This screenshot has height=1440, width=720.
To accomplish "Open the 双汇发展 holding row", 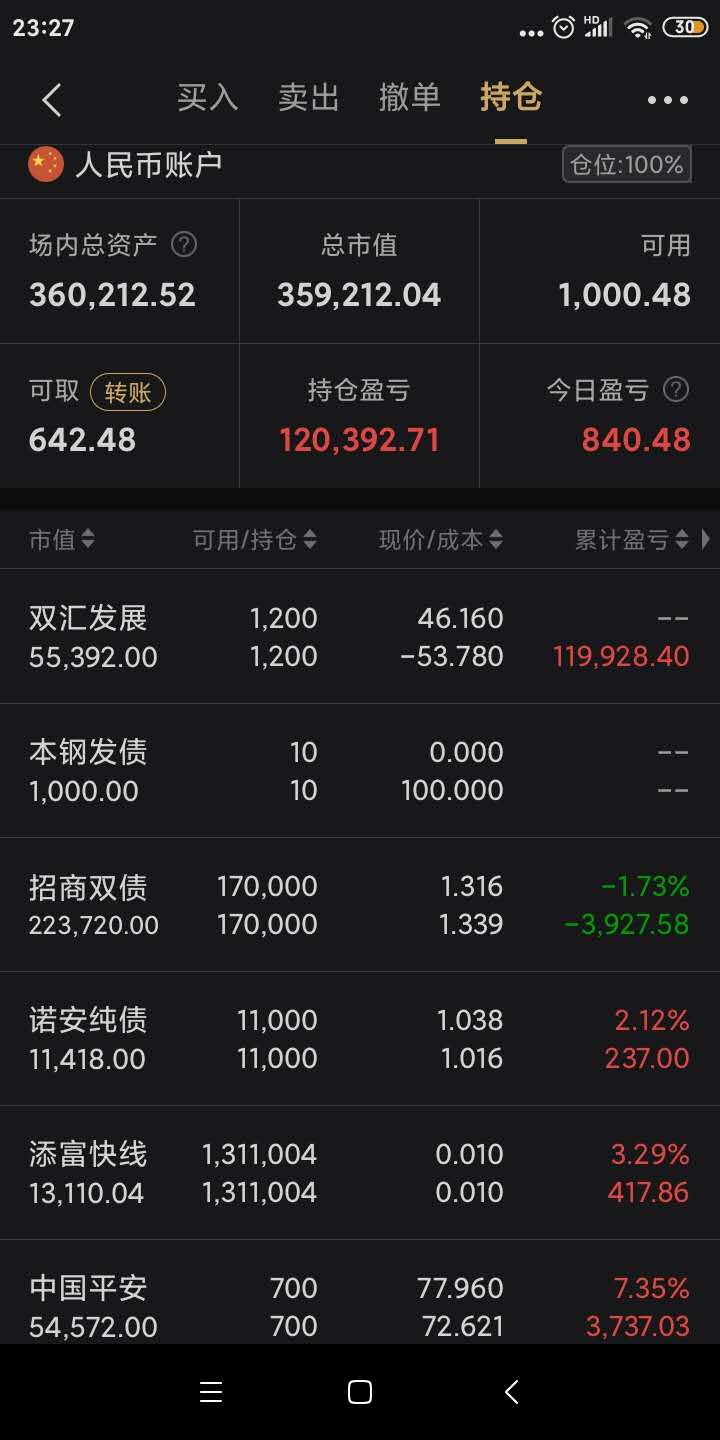I will pyautogui.click(x=360, y=637).
